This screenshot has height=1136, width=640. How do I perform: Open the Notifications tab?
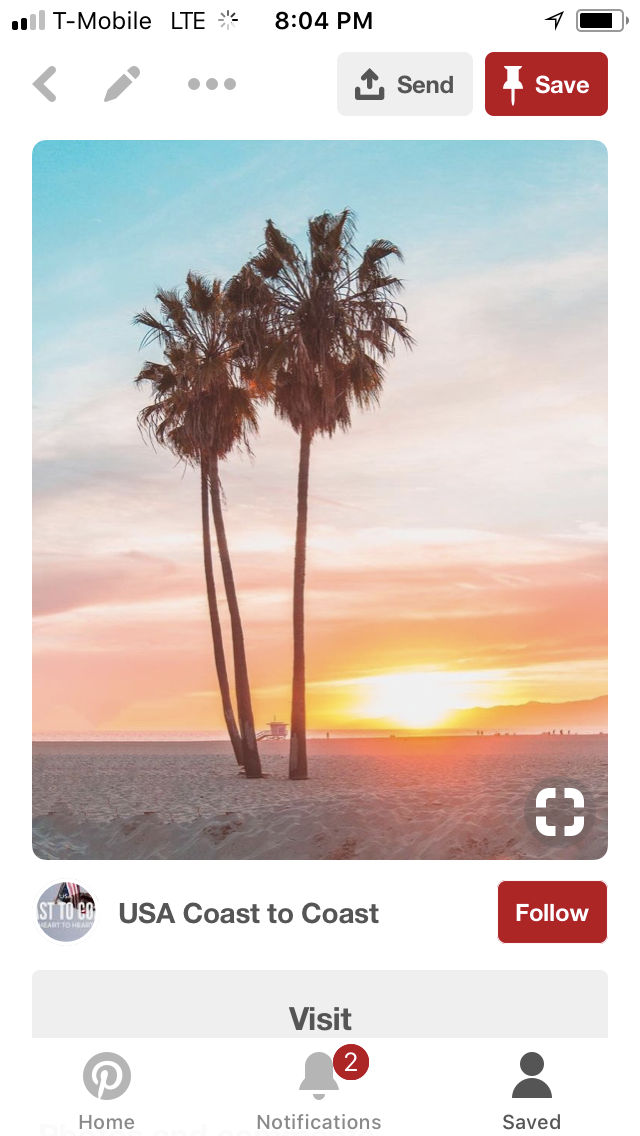(x=319, y=1092)
